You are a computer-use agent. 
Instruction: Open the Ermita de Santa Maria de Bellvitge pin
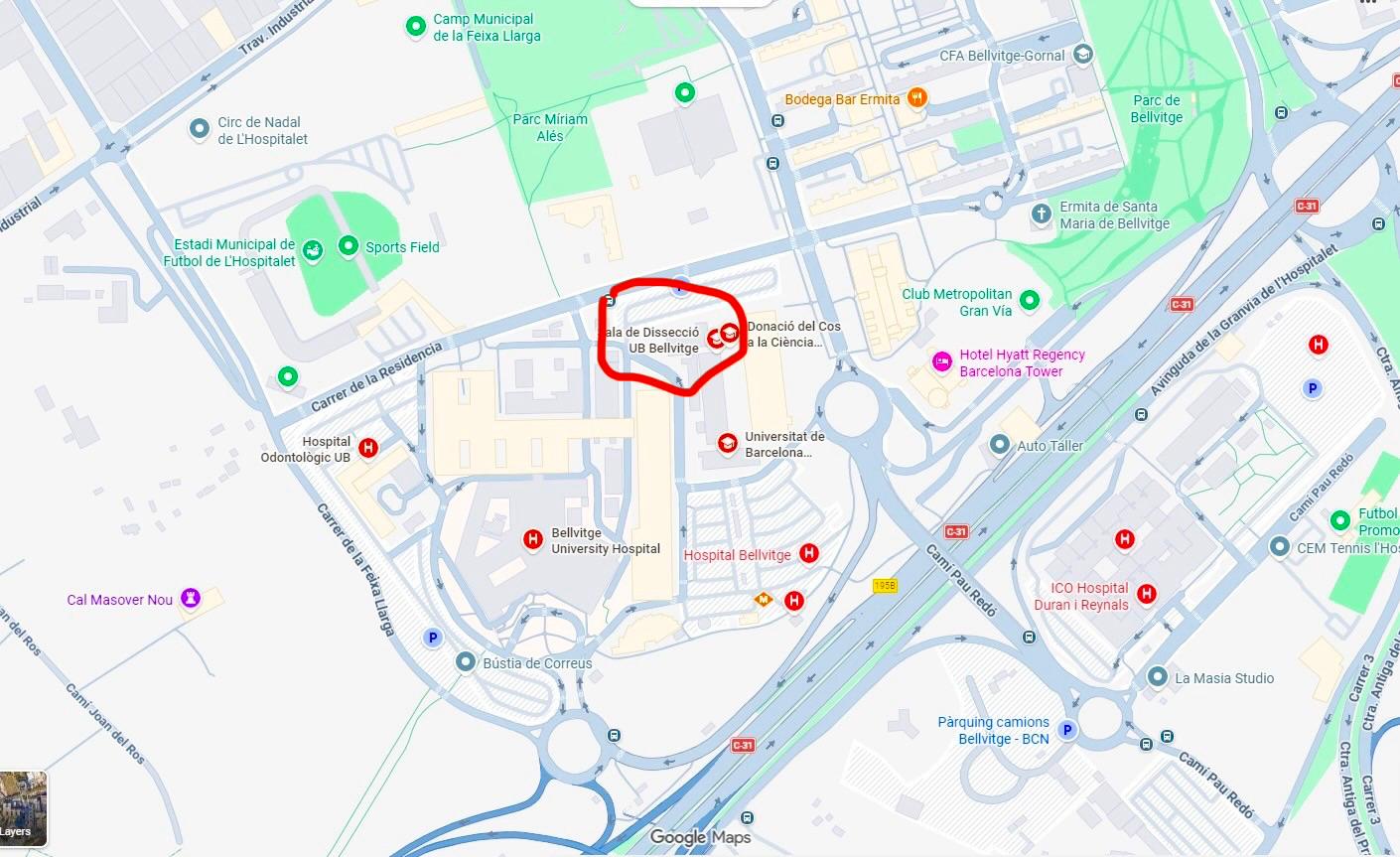[1041, 214]
